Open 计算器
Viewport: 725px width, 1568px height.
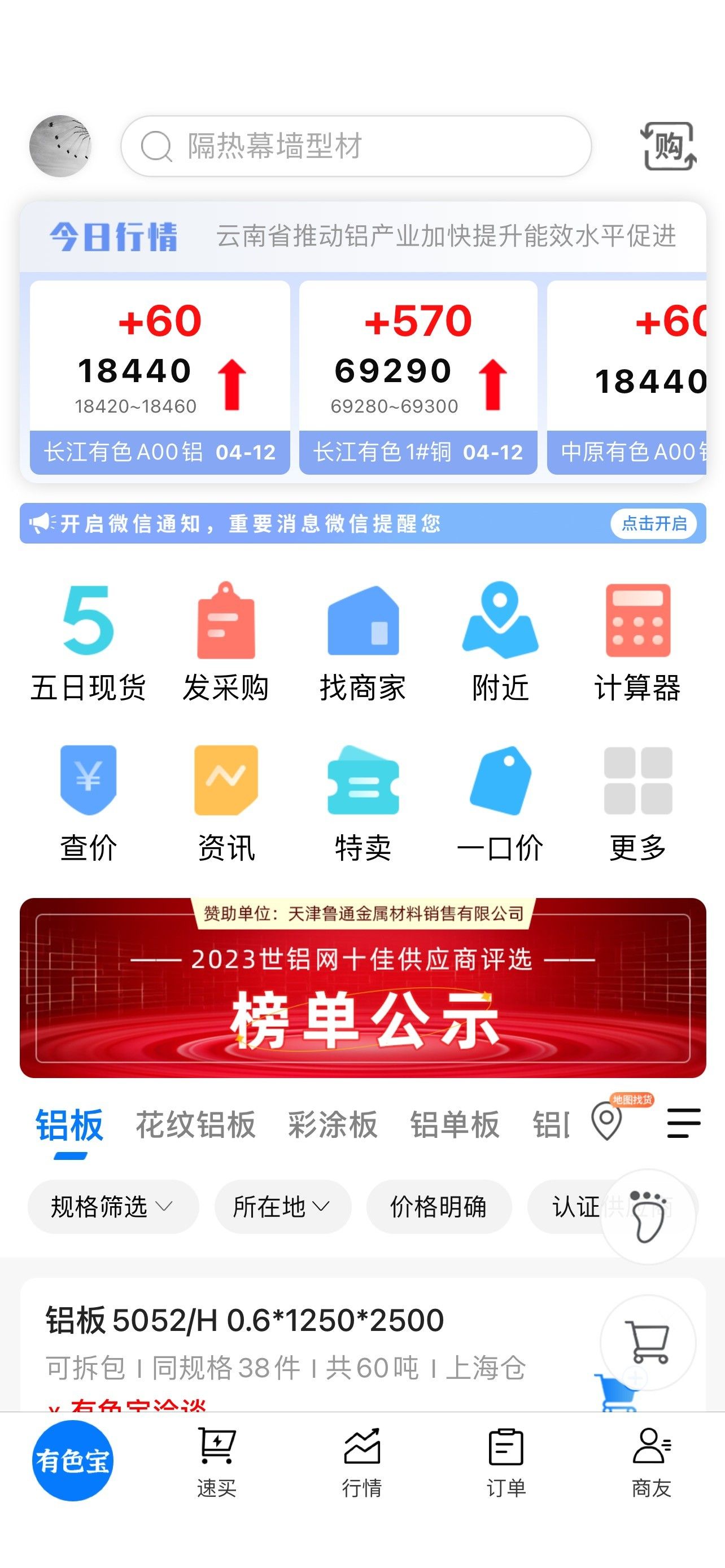coord(637,642)
